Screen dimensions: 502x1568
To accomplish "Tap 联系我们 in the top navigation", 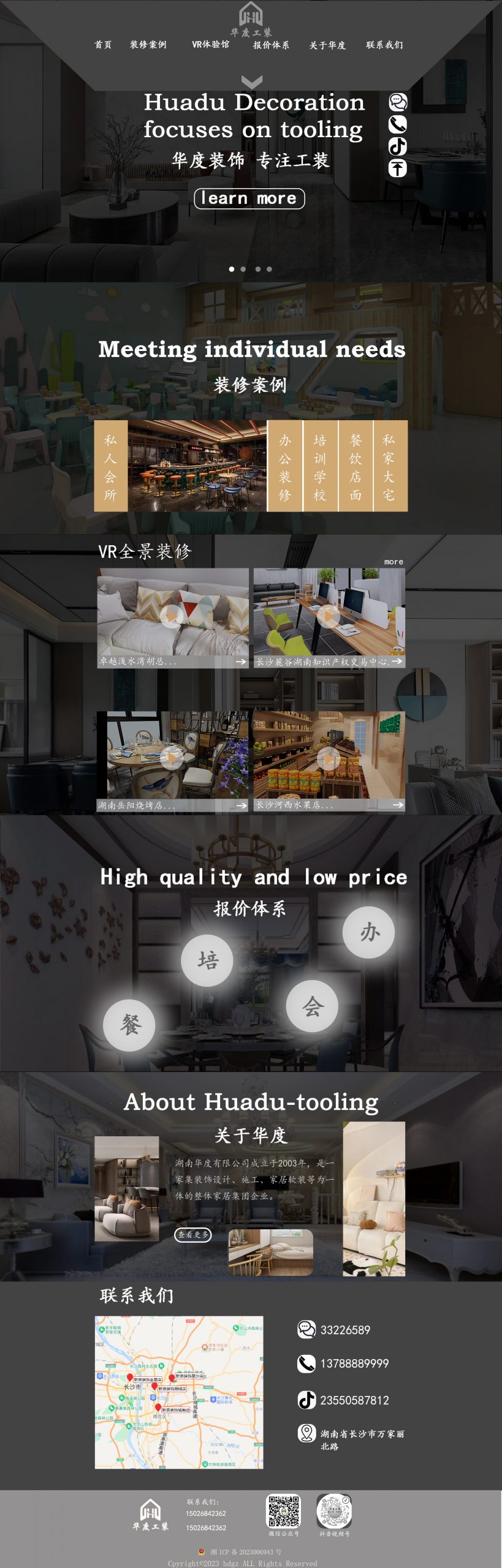I will 384,45.
